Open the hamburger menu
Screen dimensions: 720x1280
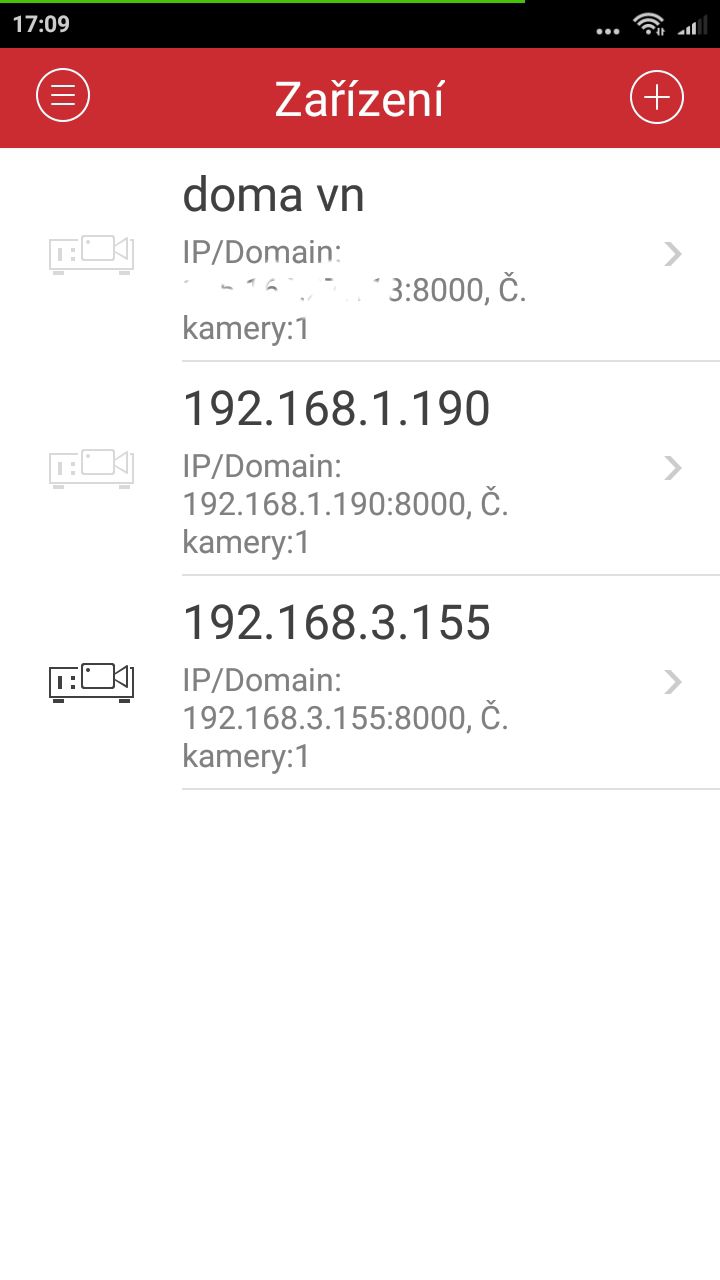(x=63, y=96)
